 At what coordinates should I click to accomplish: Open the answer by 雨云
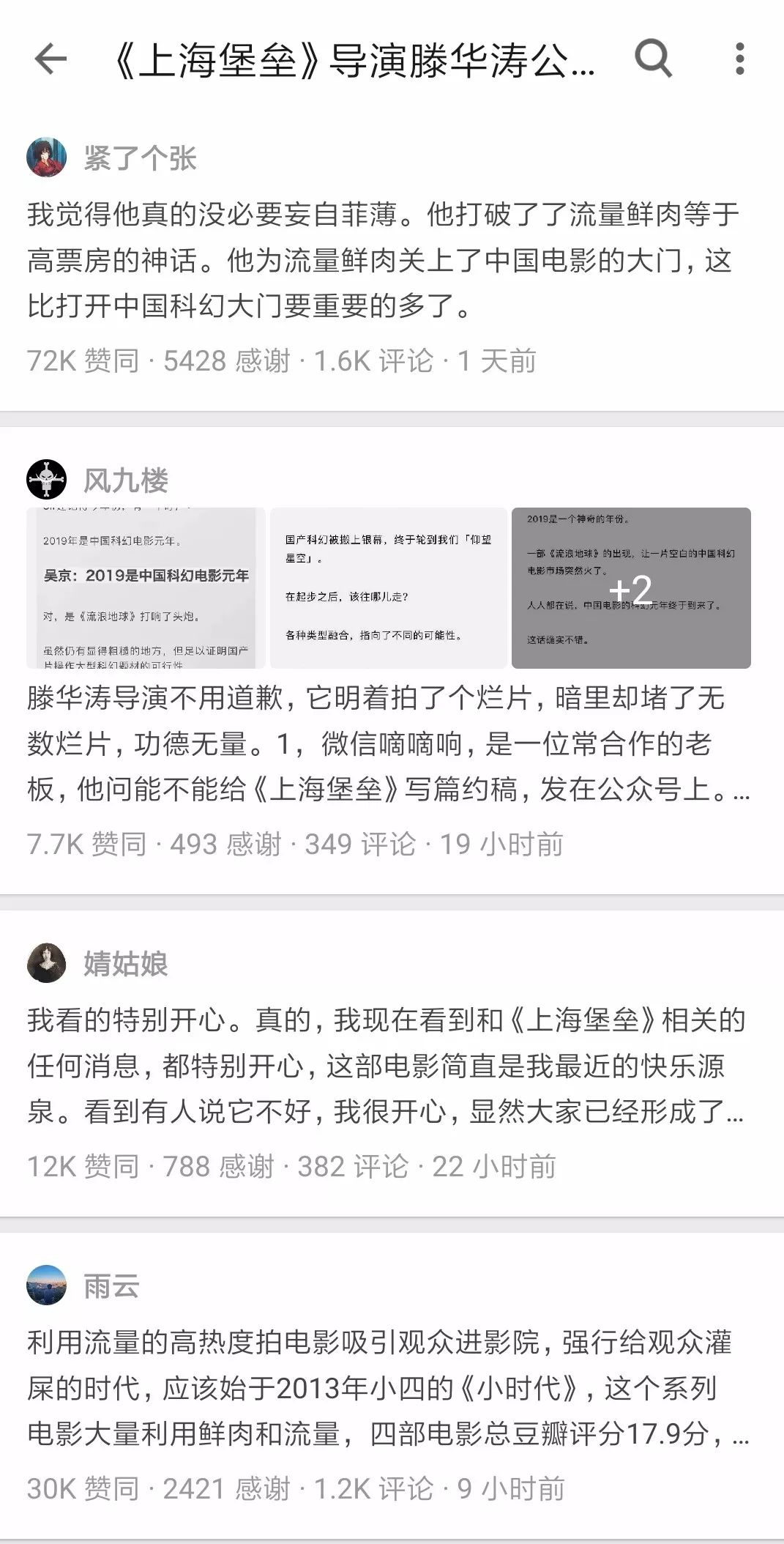click(381, 1388)
